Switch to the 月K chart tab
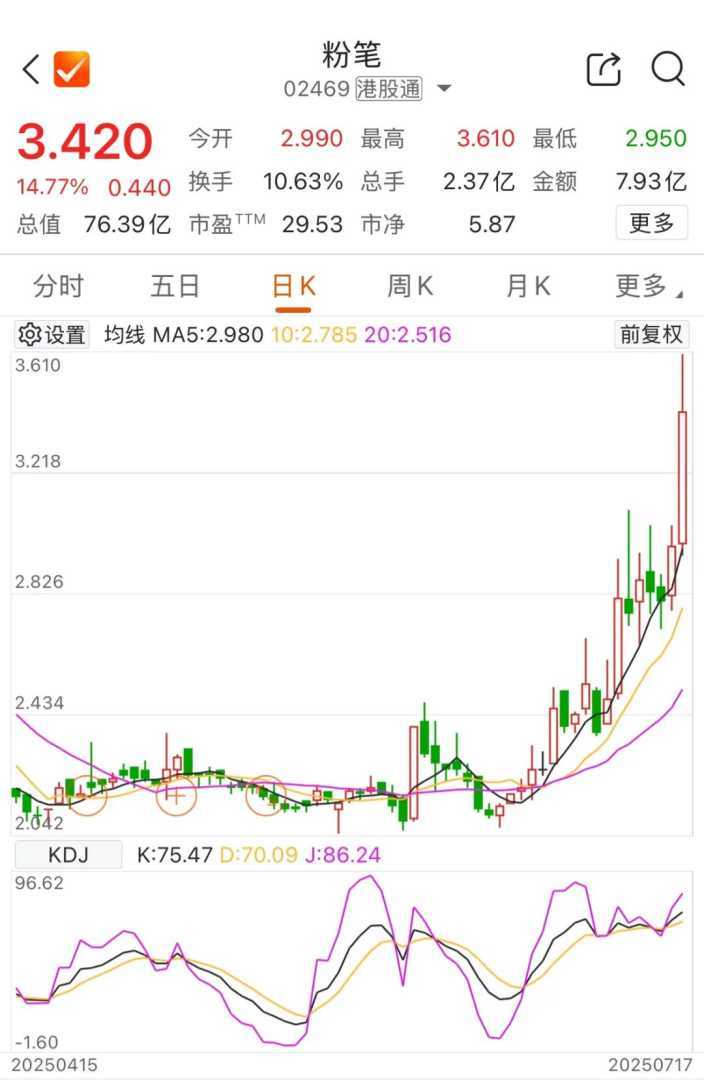This screenshot has height=1080, width=704. pos(528,287)
